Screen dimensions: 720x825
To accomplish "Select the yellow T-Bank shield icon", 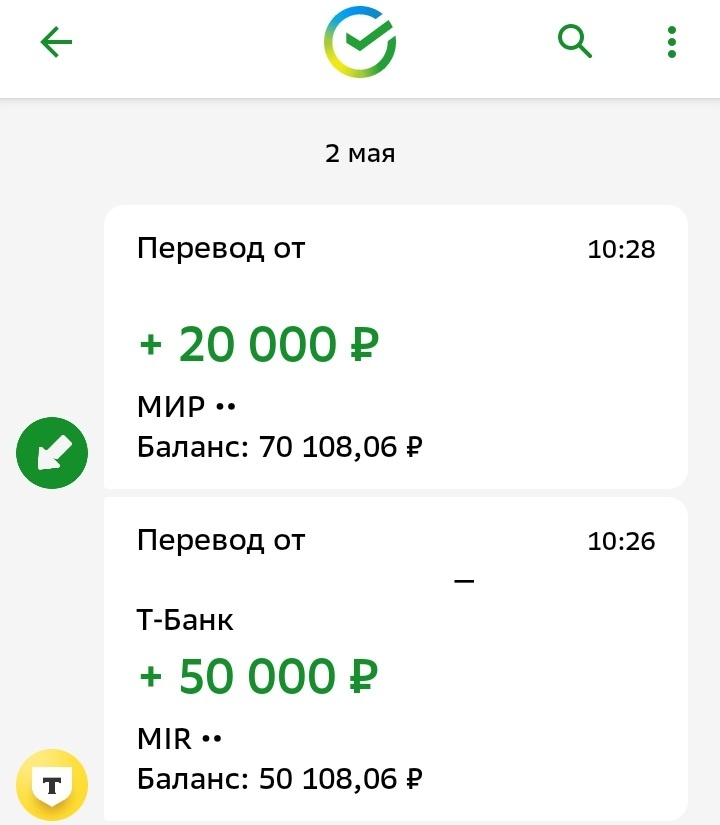I will (x=52, y=784).
